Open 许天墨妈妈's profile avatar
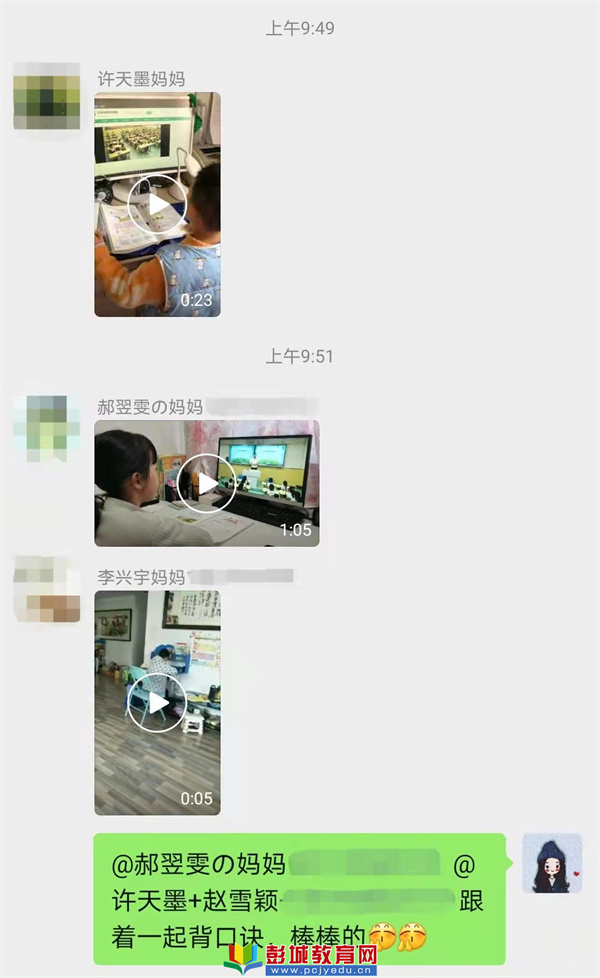The height and width of the screenshot is (978, 600). [46, 97]
